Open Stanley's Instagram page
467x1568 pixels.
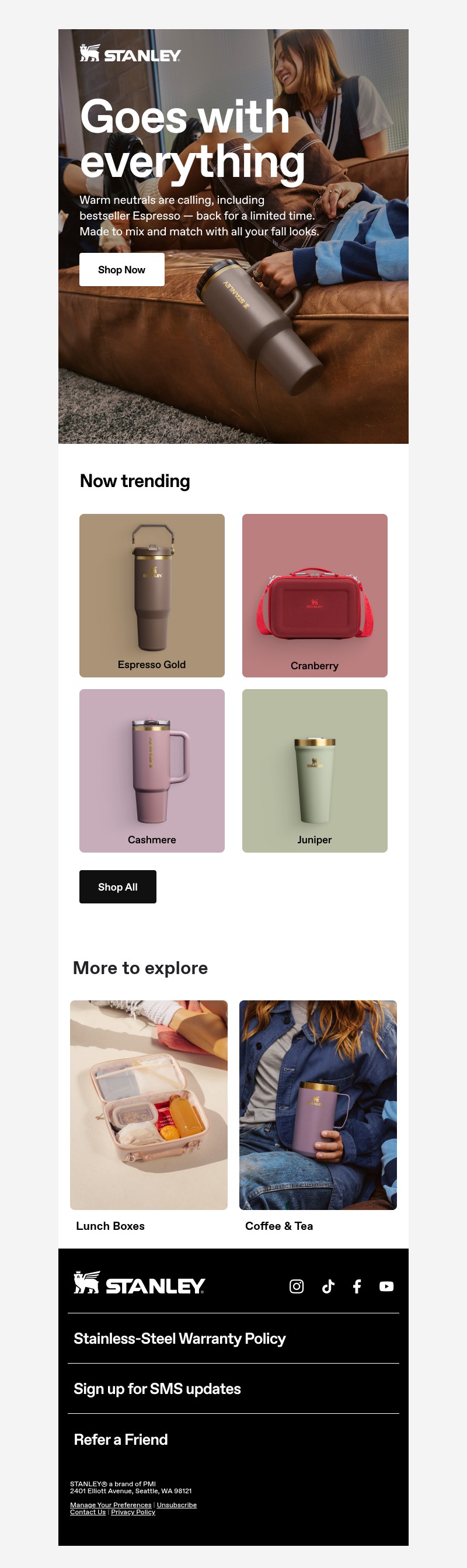coord(296,1286)
